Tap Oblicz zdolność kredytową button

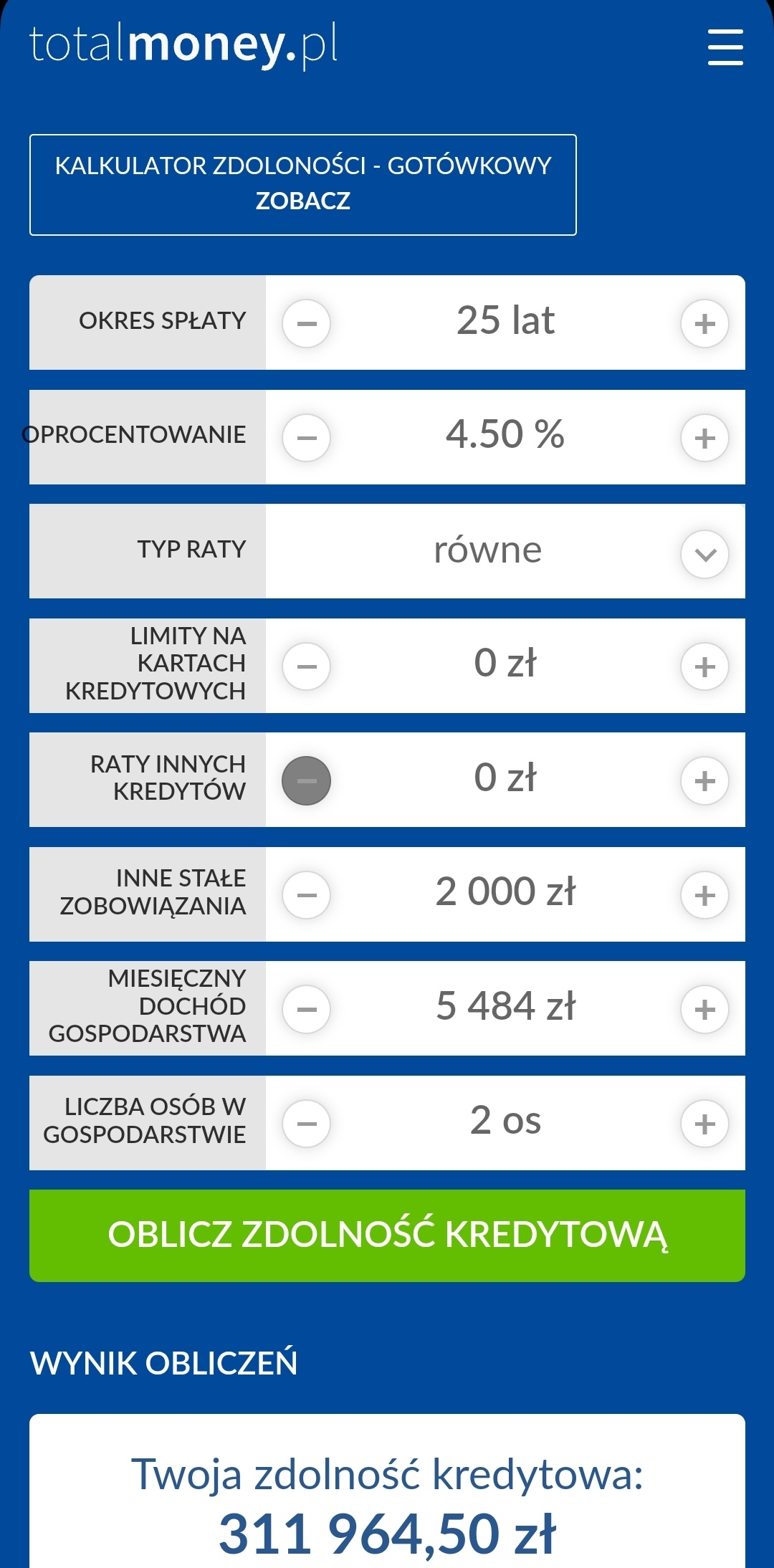point(387,1235)
